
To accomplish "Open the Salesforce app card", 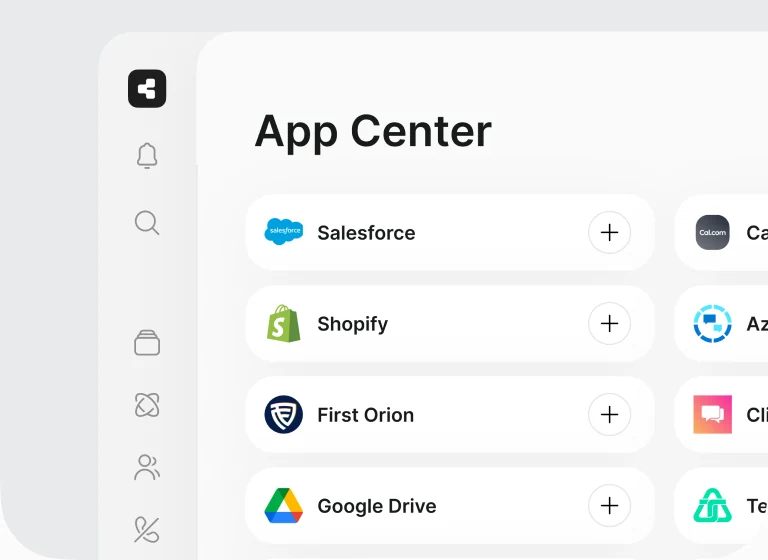I will (450, 233).
